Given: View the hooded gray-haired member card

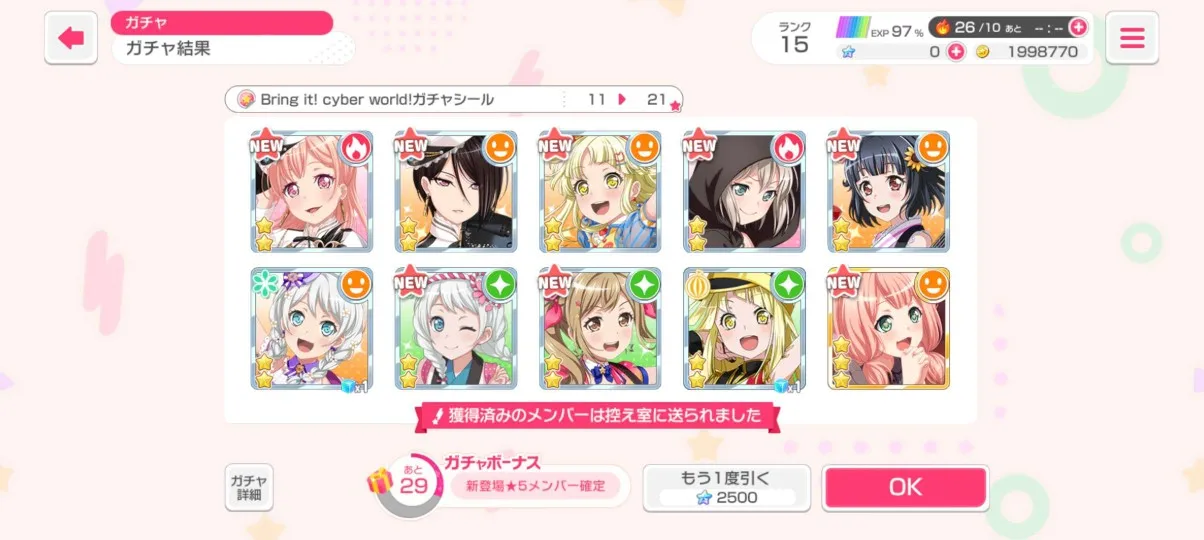Looking at the screenshot, I should pos(744,191).
